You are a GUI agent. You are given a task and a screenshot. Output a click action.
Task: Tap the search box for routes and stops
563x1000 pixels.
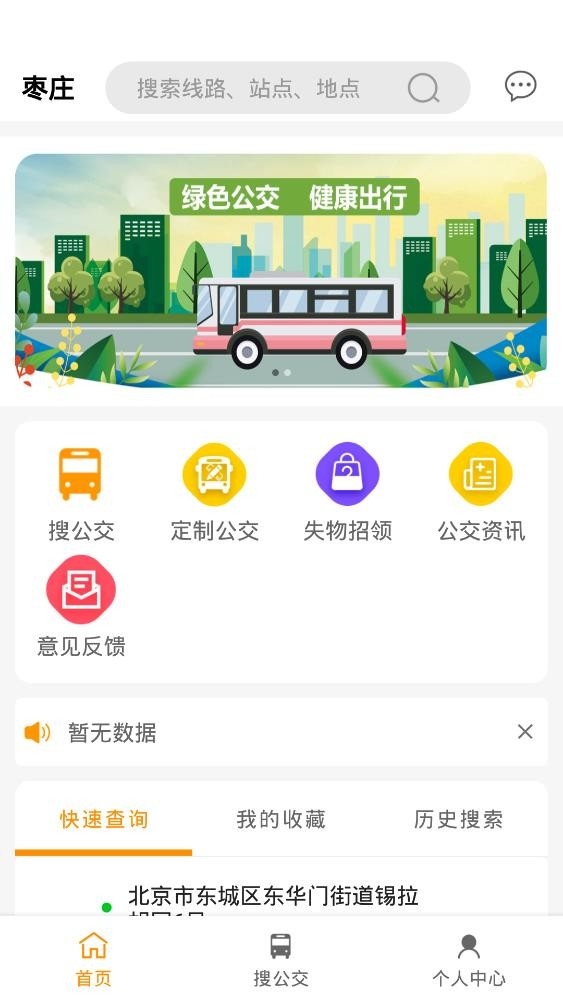pyautogui.click(x=288, y=88)
